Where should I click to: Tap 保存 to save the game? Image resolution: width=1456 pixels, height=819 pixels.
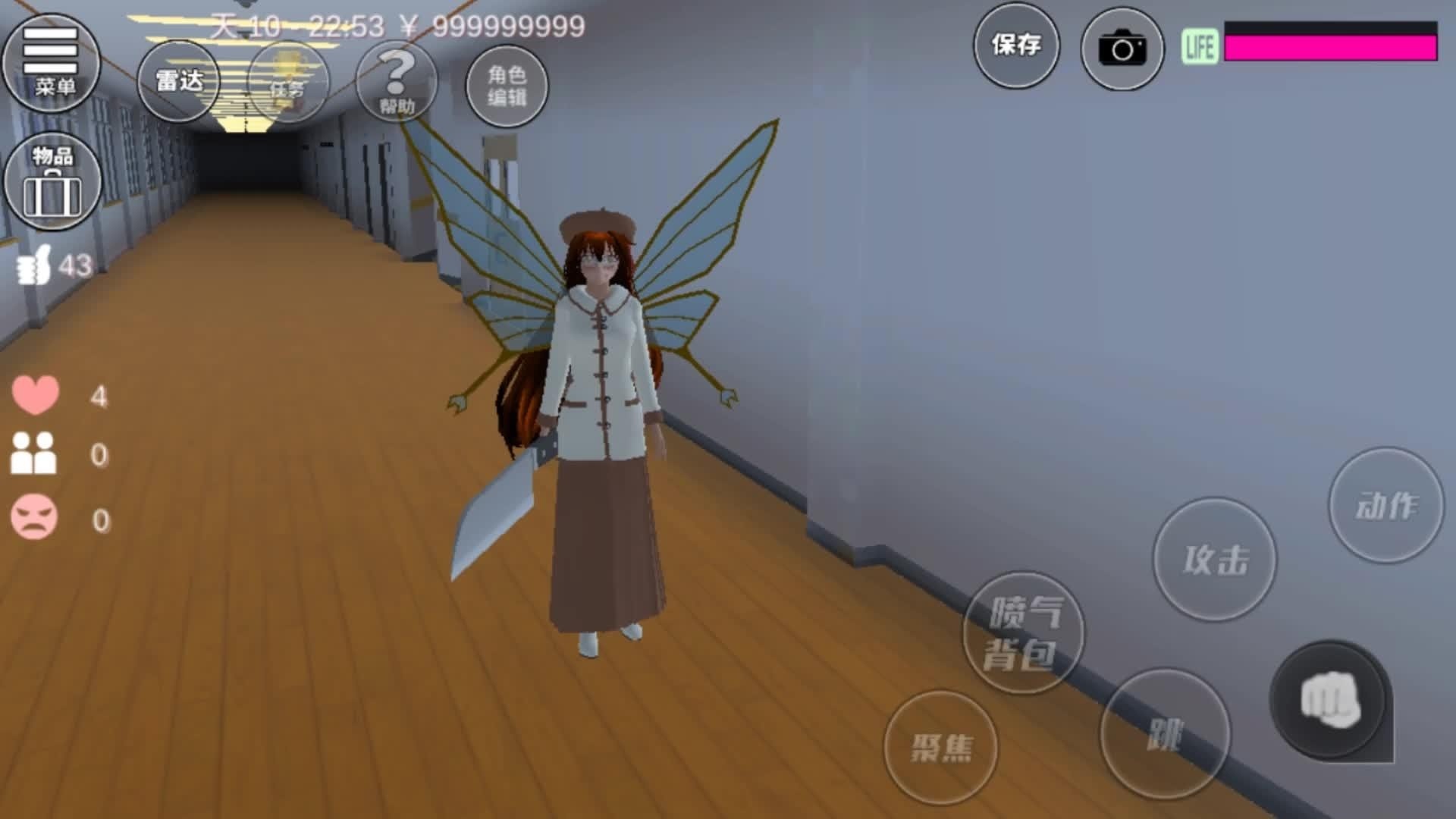click(x=1016, y=45)
